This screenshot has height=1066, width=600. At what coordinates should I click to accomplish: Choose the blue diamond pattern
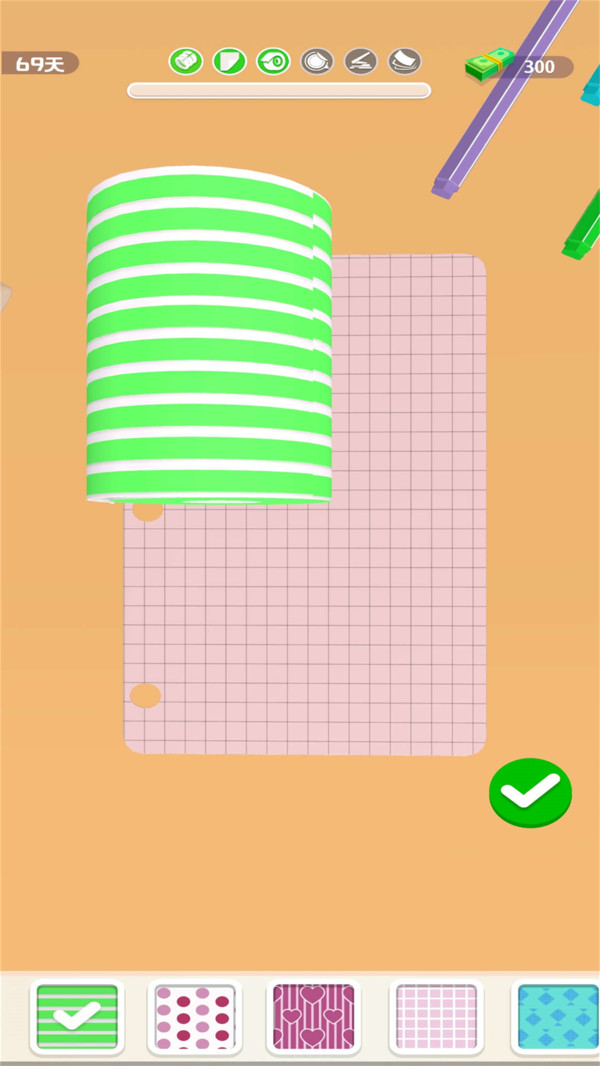(x=558, y=1017)
